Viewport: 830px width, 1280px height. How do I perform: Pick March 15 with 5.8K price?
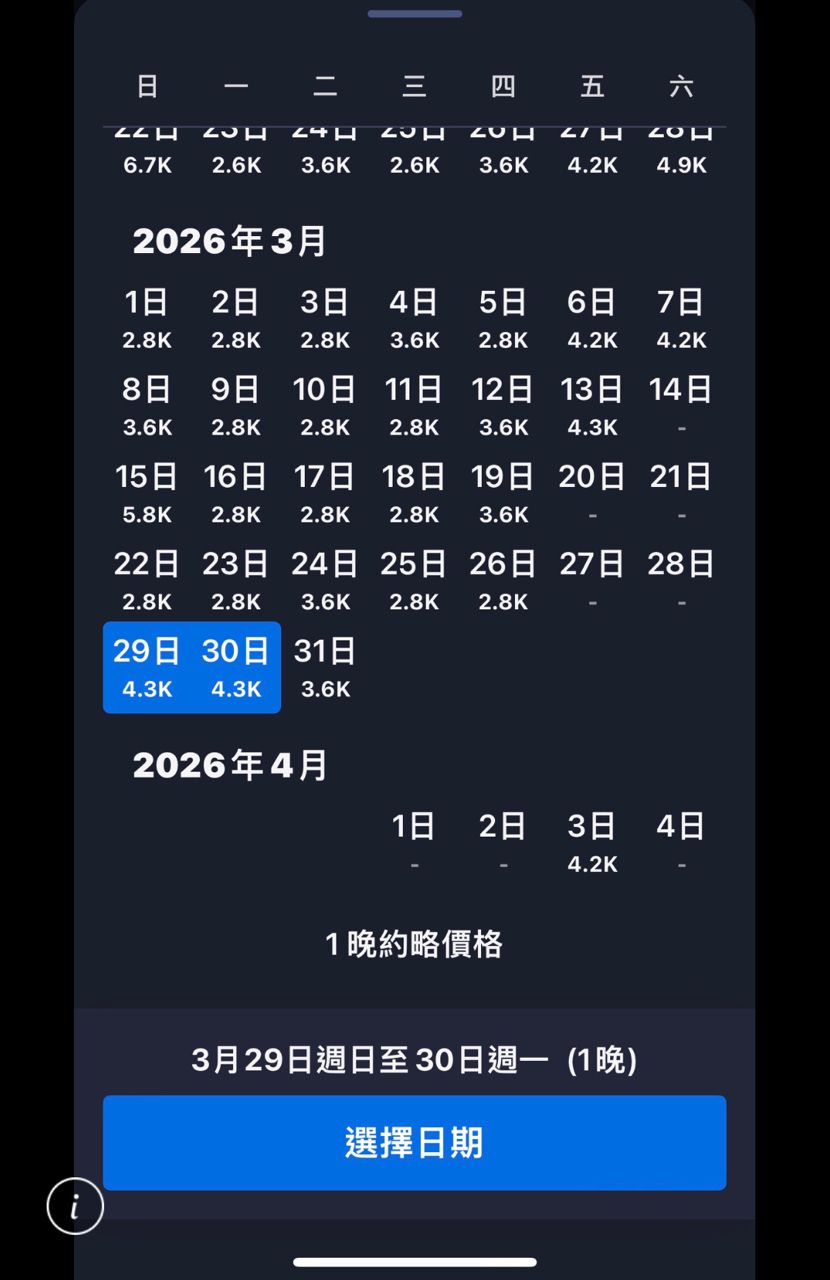coord(147,493)
